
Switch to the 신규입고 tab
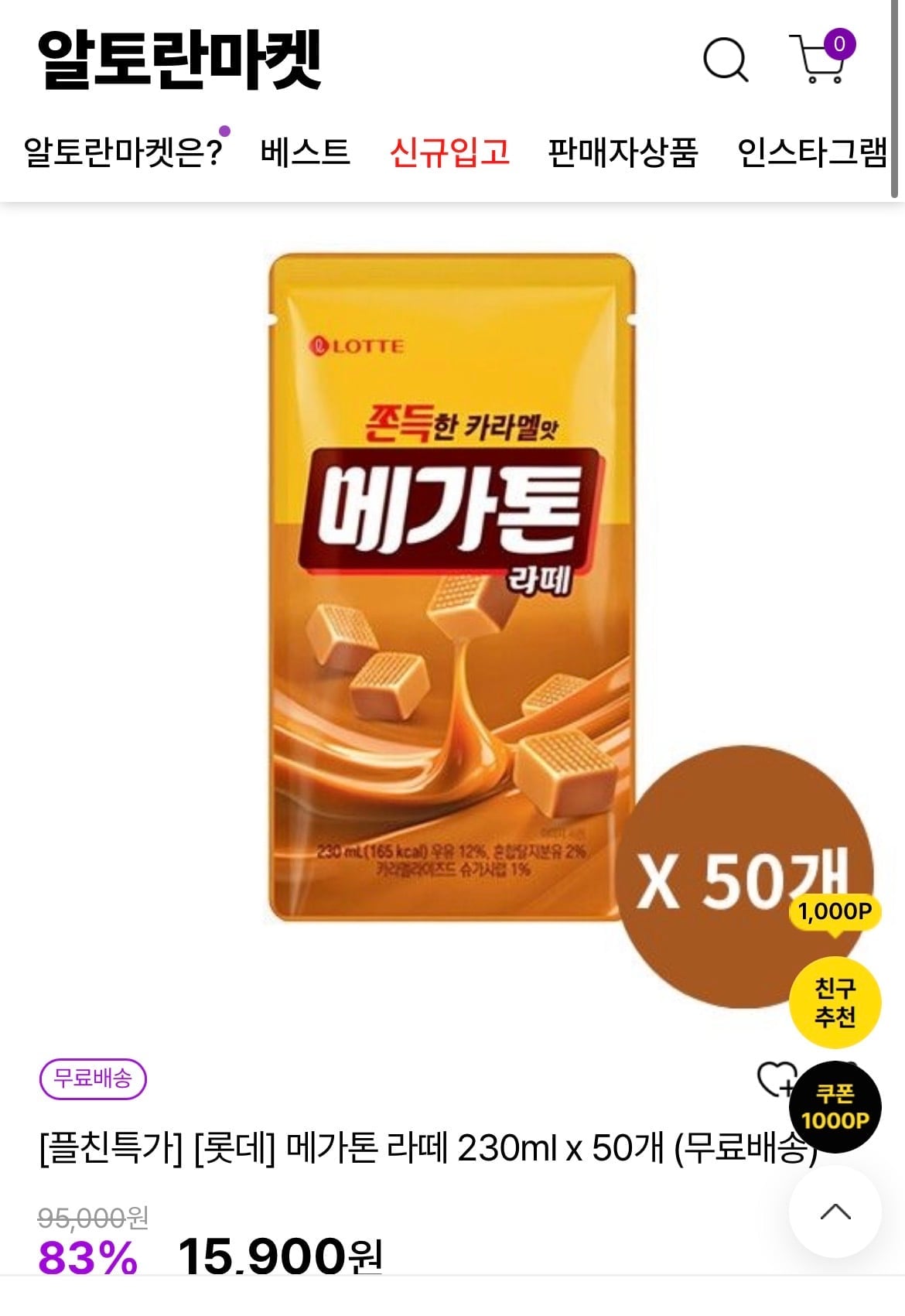tap(449, 152)
